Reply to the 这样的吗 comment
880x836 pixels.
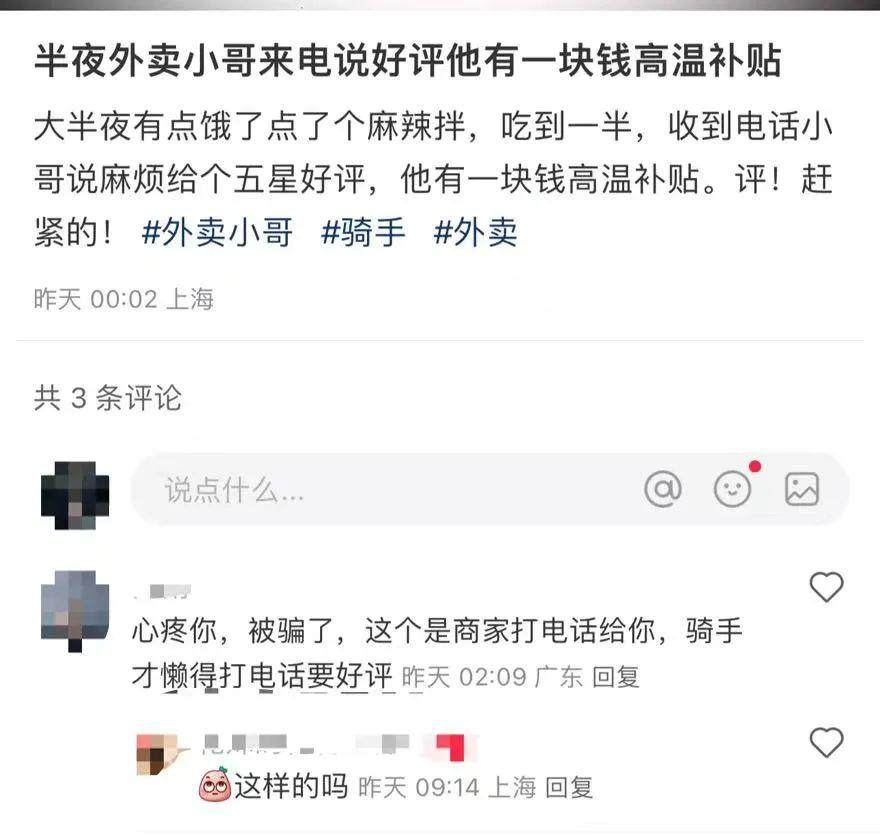(x=569, y=787)
